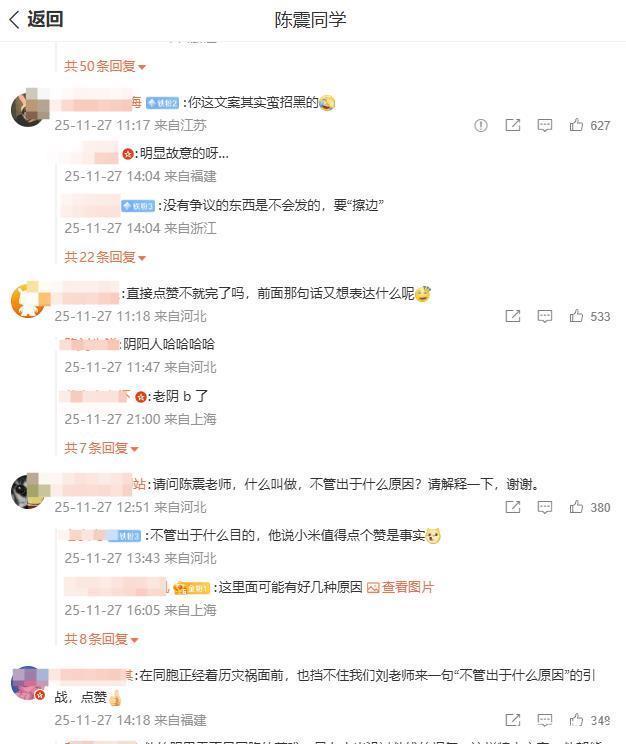Image resolution: width=626 pixels, height=744 pixels.
Task: Expand the 共50条回复 replies
Action: pos(105,66)
